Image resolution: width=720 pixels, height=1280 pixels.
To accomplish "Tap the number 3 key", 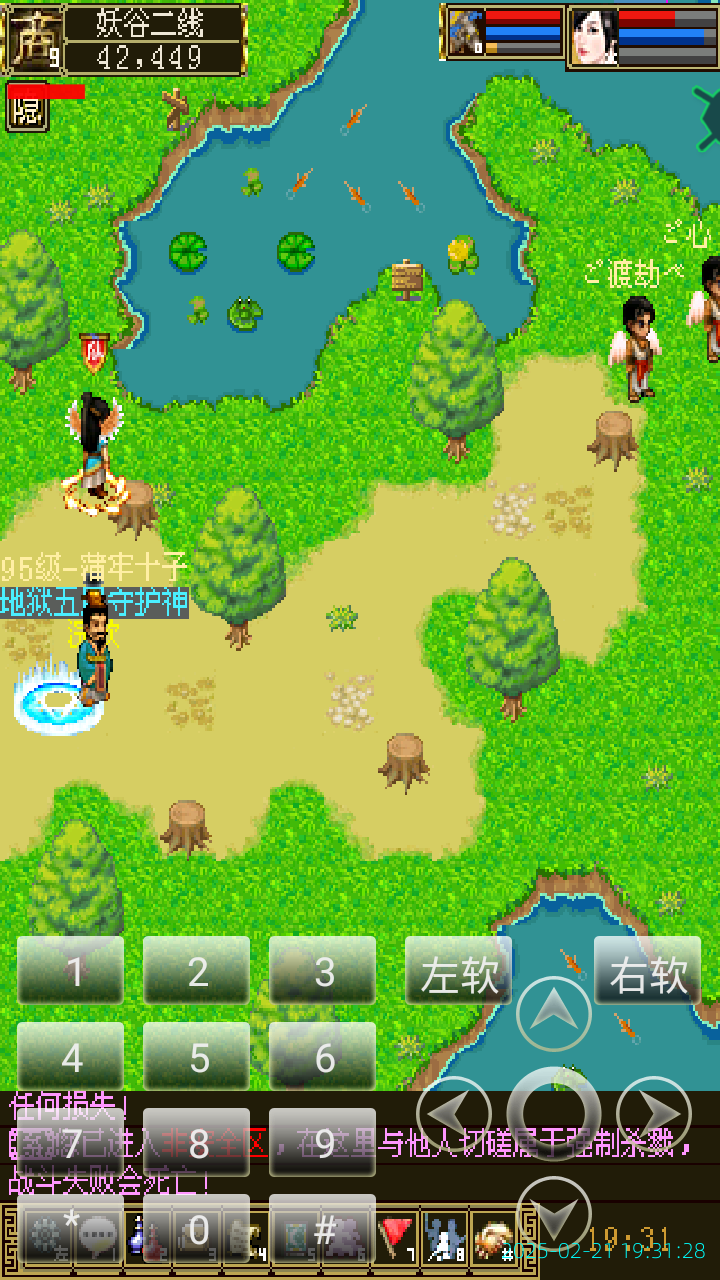I will pos(323,971).
